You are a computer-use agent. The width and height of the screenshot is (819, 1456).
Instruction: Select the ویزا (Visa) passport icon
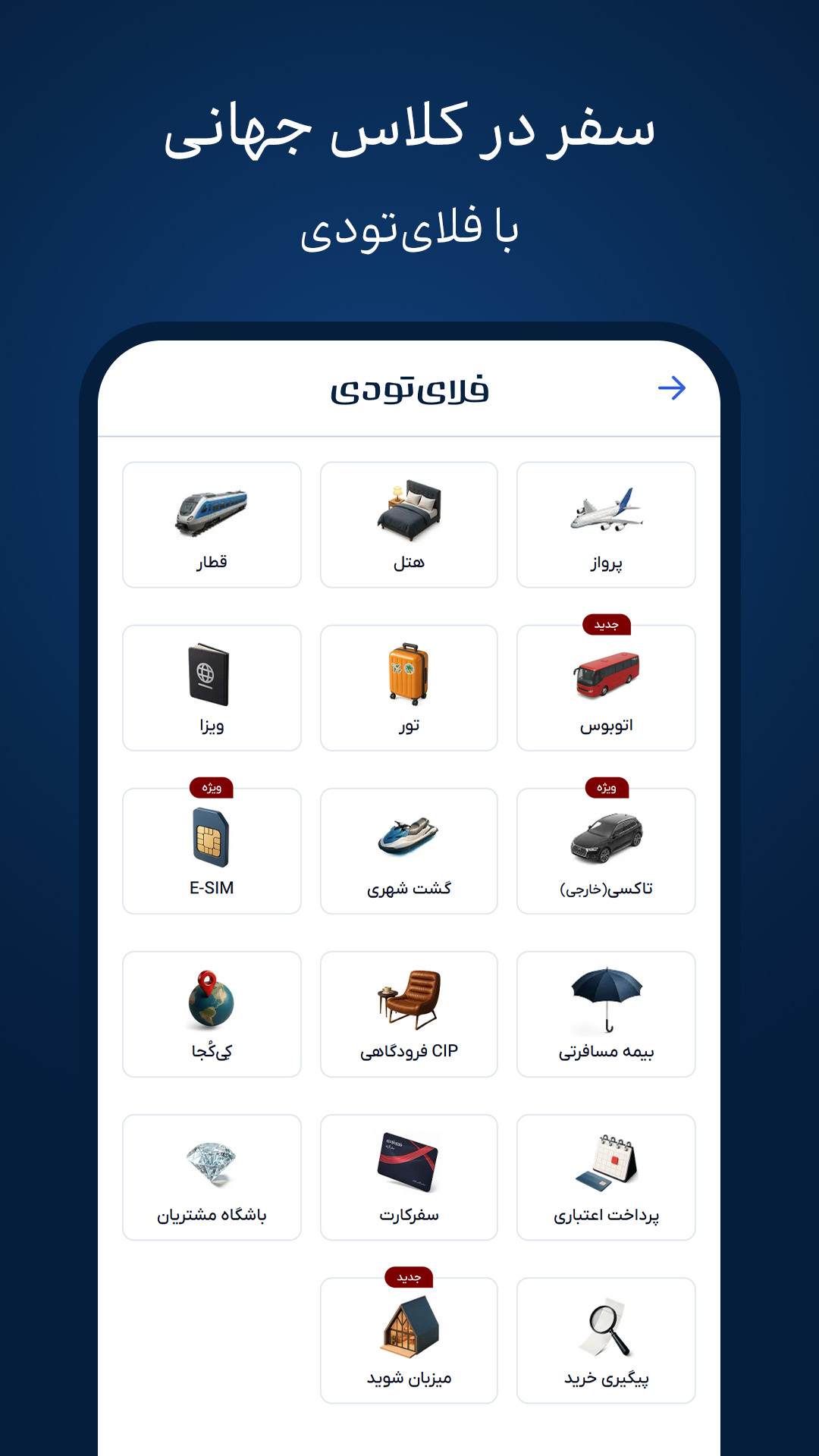point(211,675)
